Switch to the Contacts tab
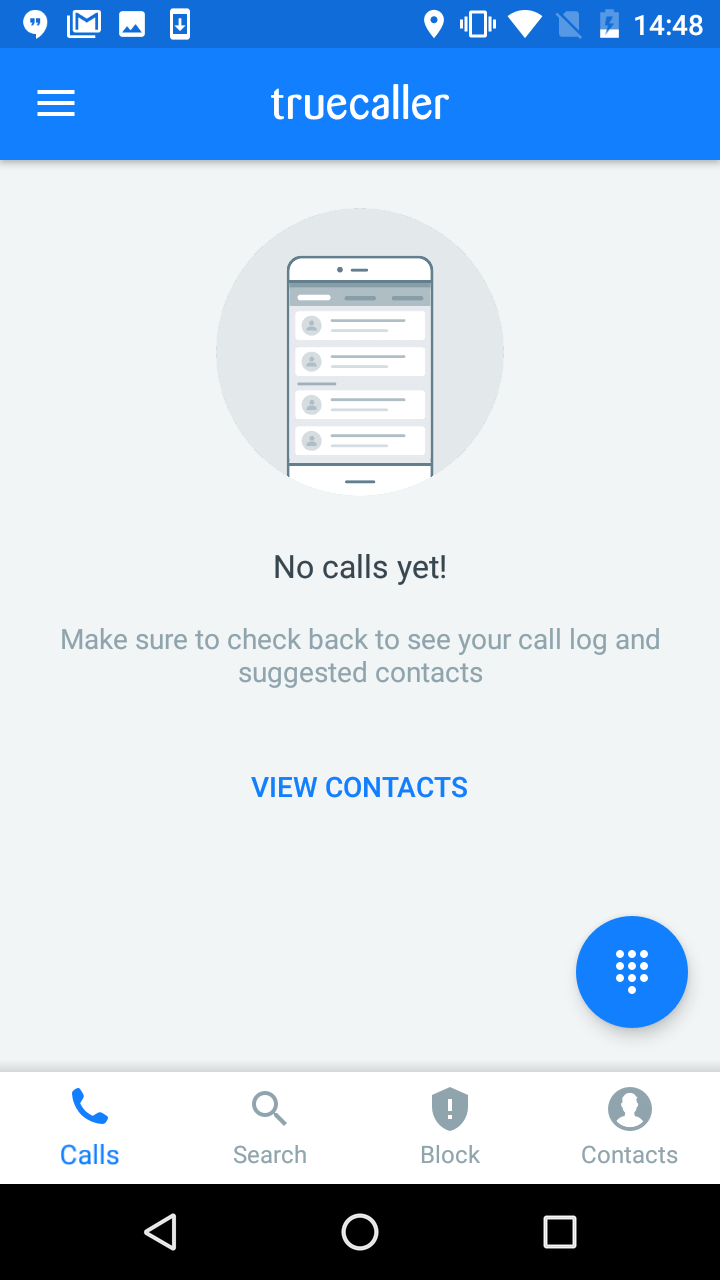720x1280 pixels. point(630,1128)
